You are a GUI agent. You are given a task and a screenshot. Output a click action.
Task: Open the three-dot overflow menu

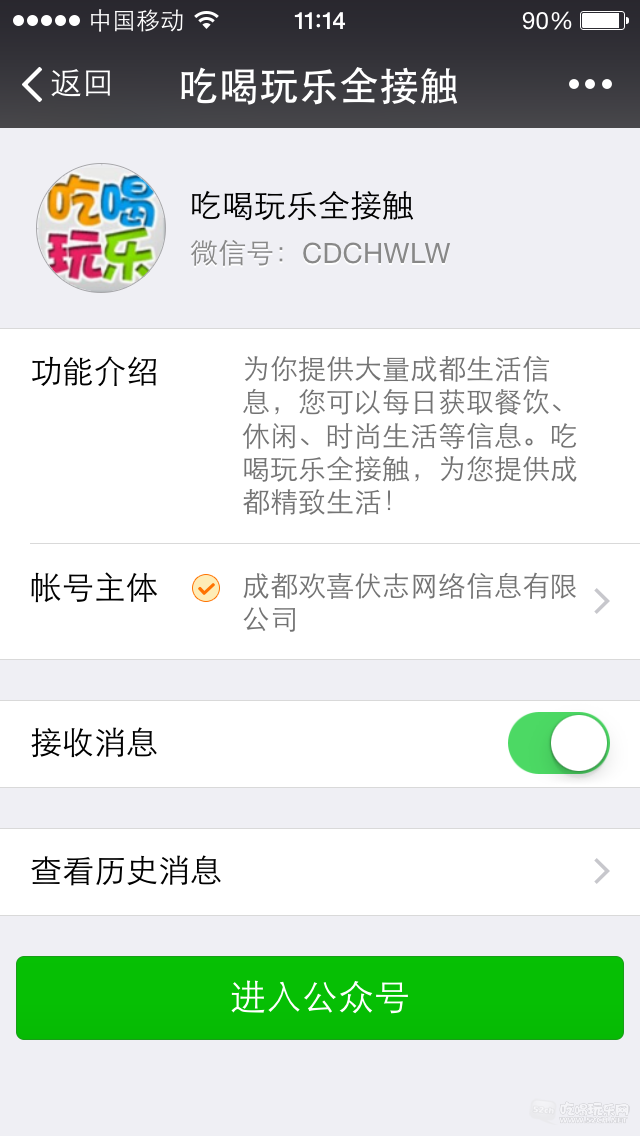[590, 84]
